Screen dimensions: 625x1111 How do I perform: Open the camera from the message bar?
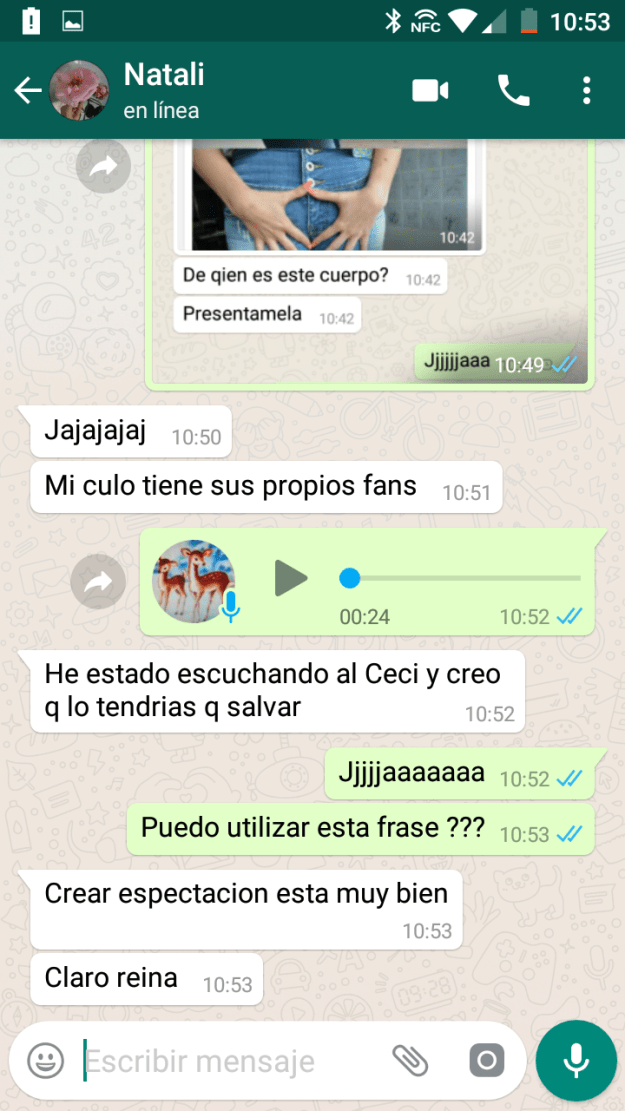pos(487,1060)
